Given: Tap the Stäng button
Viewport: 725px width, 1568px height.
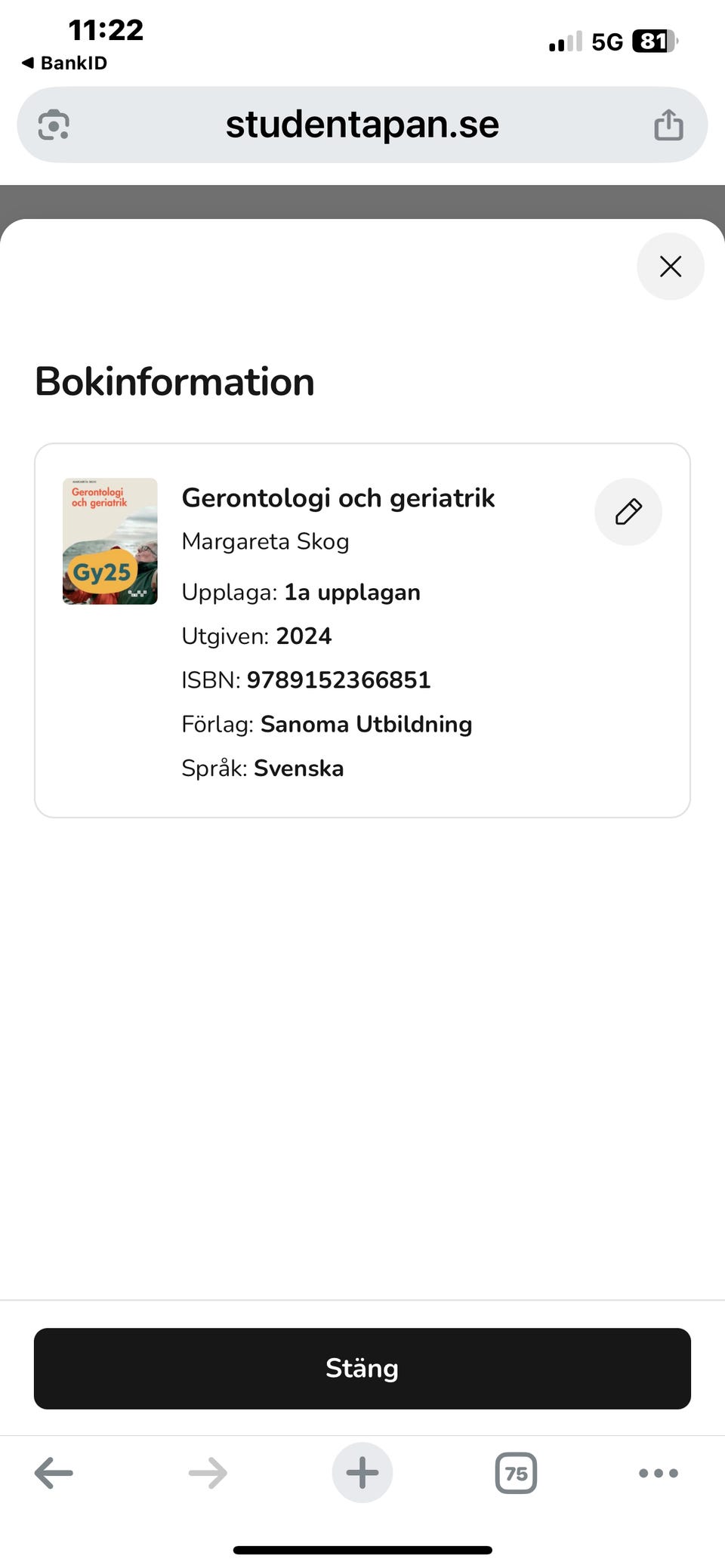Looking at the screenshot, I should pyautogui.click(x=362, y=1368).
